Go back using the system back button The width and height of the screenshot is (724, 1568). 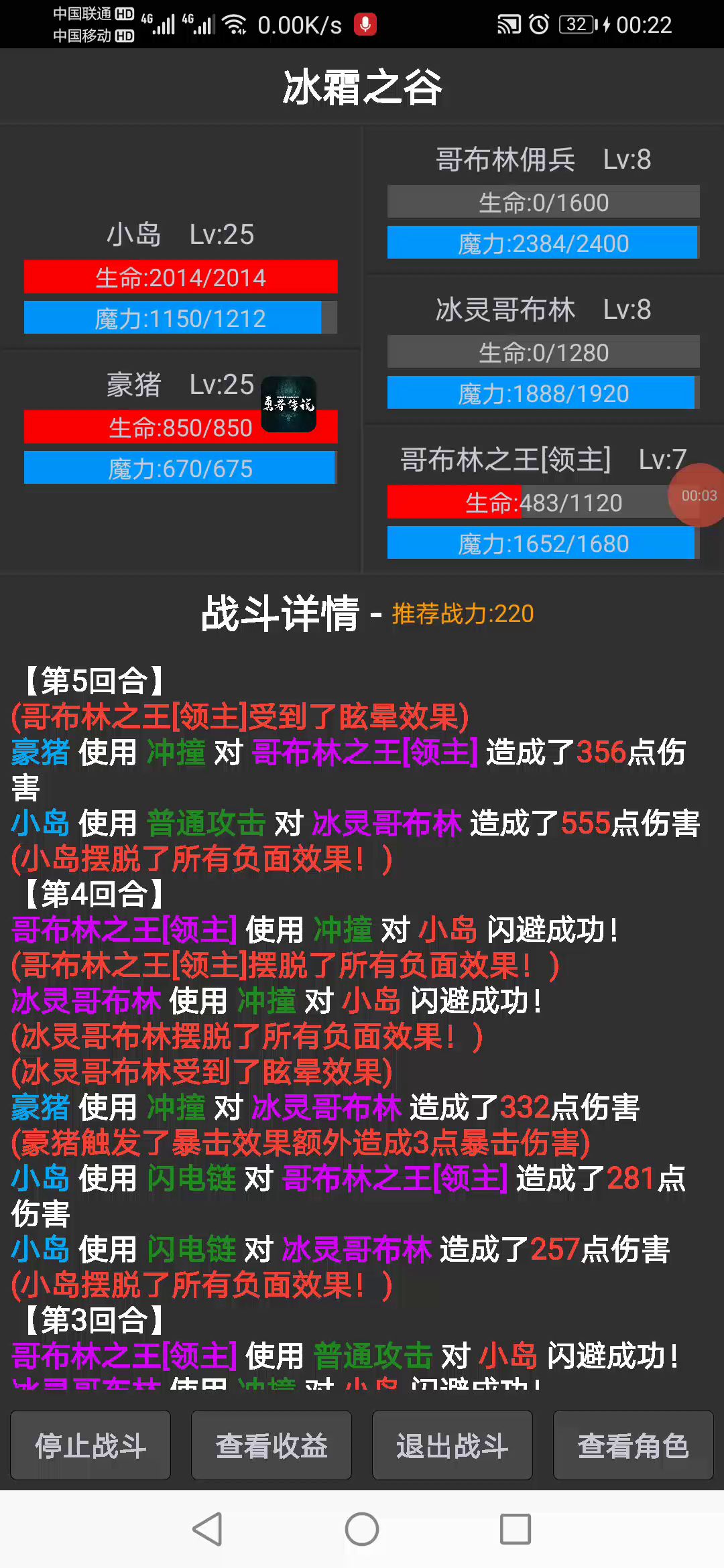pyautogui.click(x=207, y=1529)
